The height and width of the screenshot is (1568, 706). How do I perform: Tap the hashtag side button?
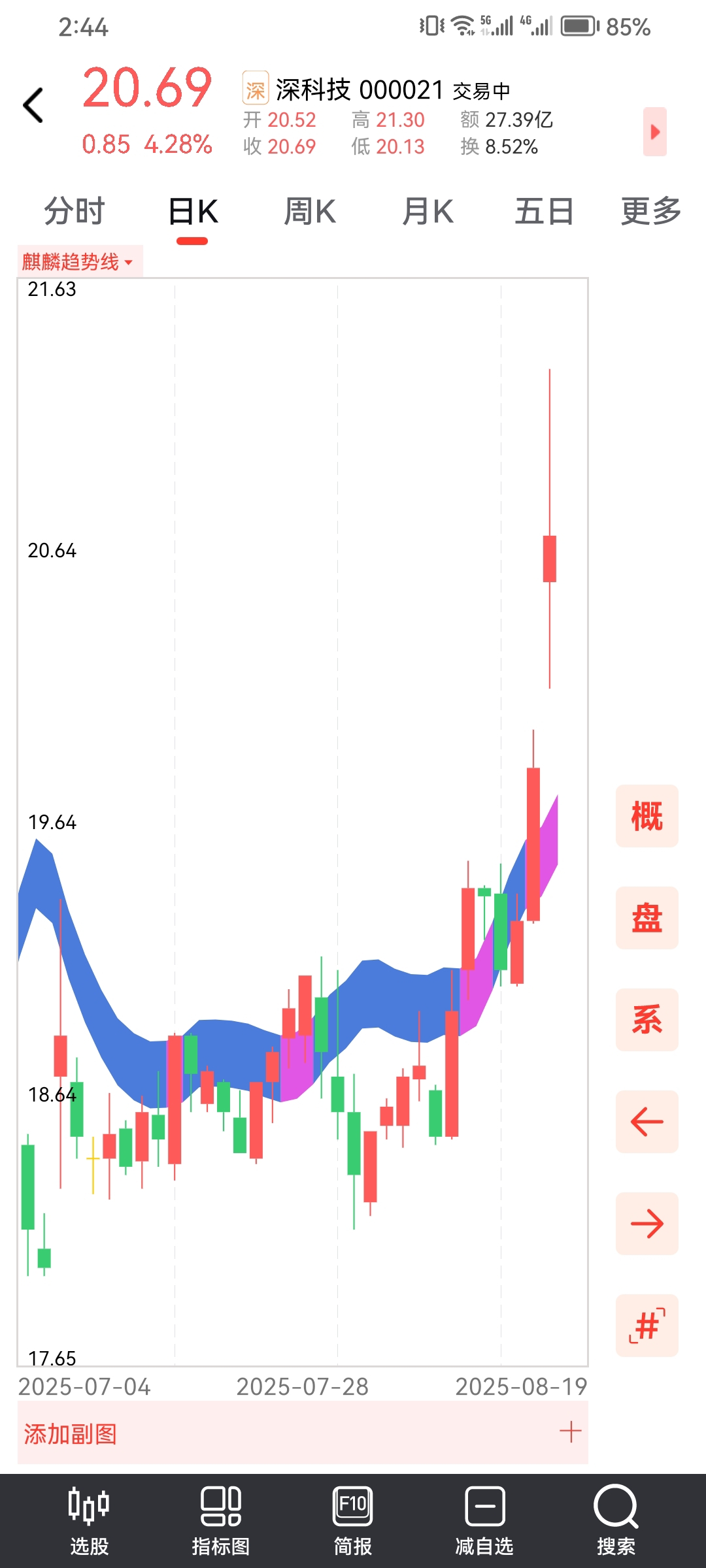pos(647,1326)
